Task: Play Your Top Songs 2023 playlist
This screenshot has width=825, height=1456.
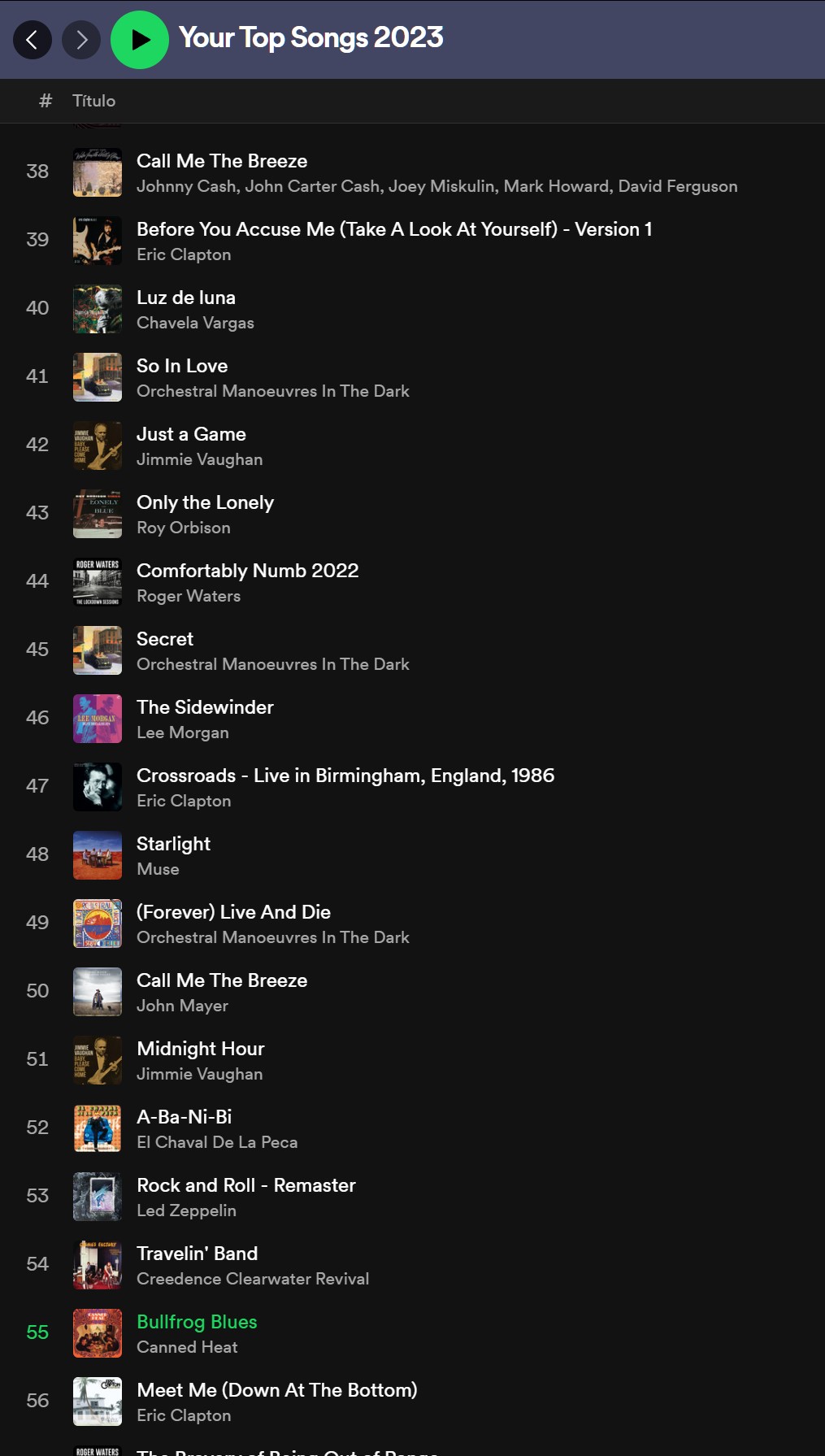Action: [x=140, y=39]
